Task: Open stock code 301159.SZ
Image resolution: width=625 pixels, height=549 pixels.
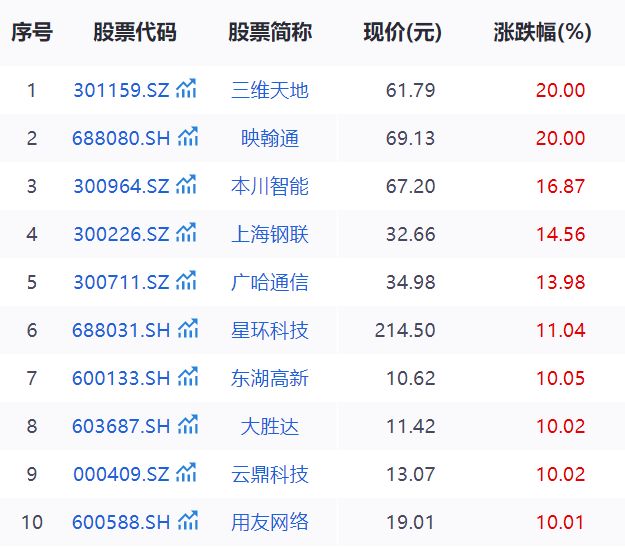Action: point(121,91)
